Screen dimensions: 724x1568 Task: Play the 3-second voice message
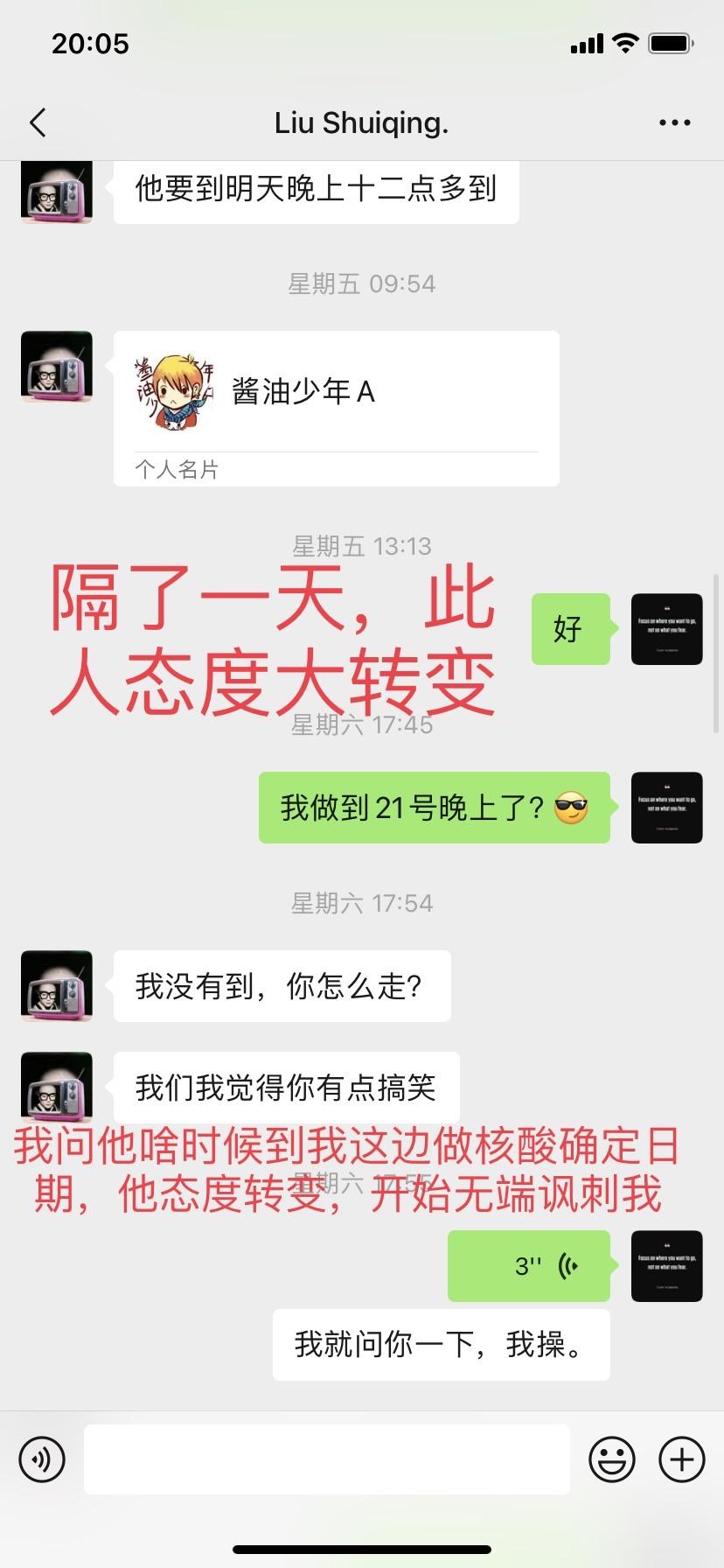click(528, 1266)
